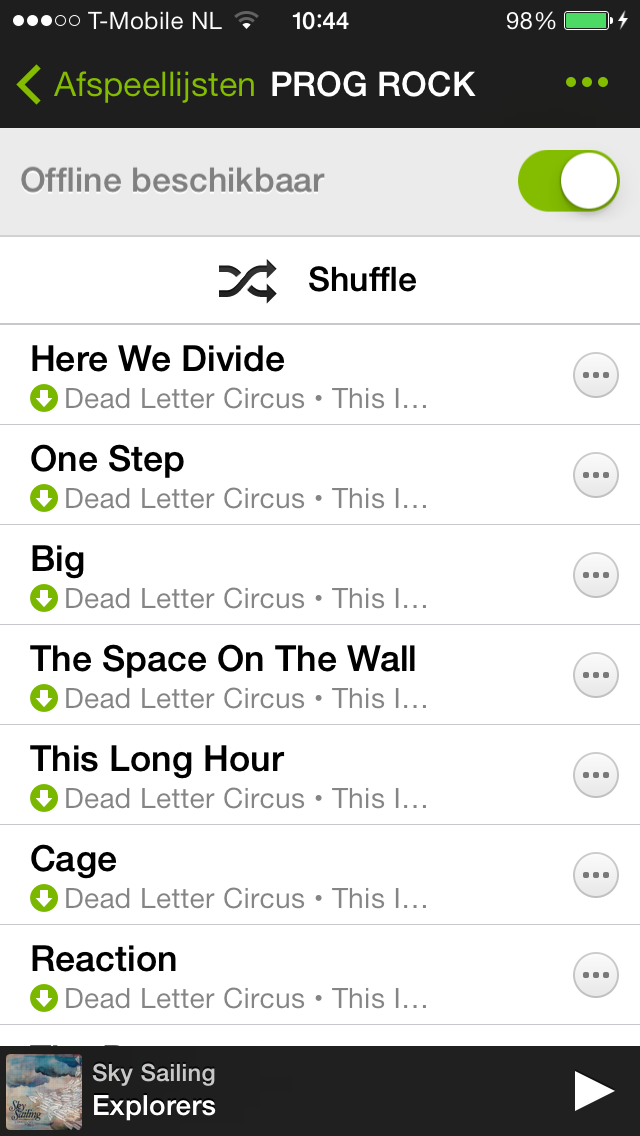Viewport: 640px width, 1136px height.
Task: Open options for Here We Divide
Action: pos(595,376)
